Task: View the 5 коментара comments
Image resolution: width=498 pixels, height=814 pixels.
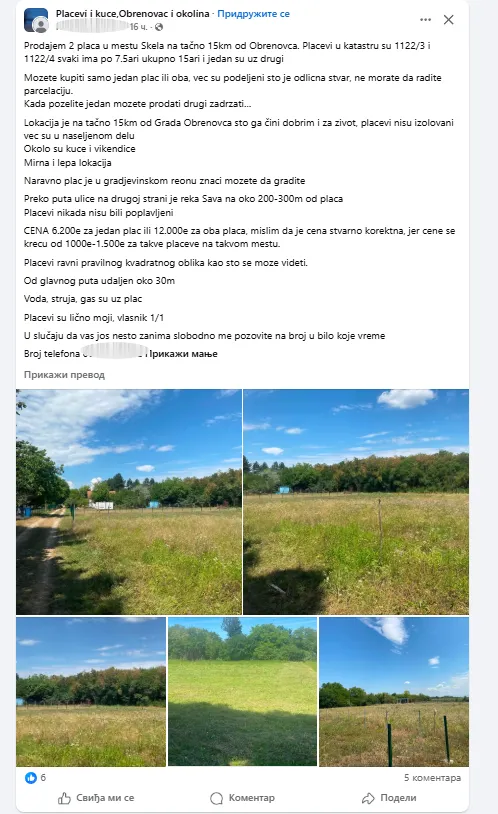Action: [433, 778]
